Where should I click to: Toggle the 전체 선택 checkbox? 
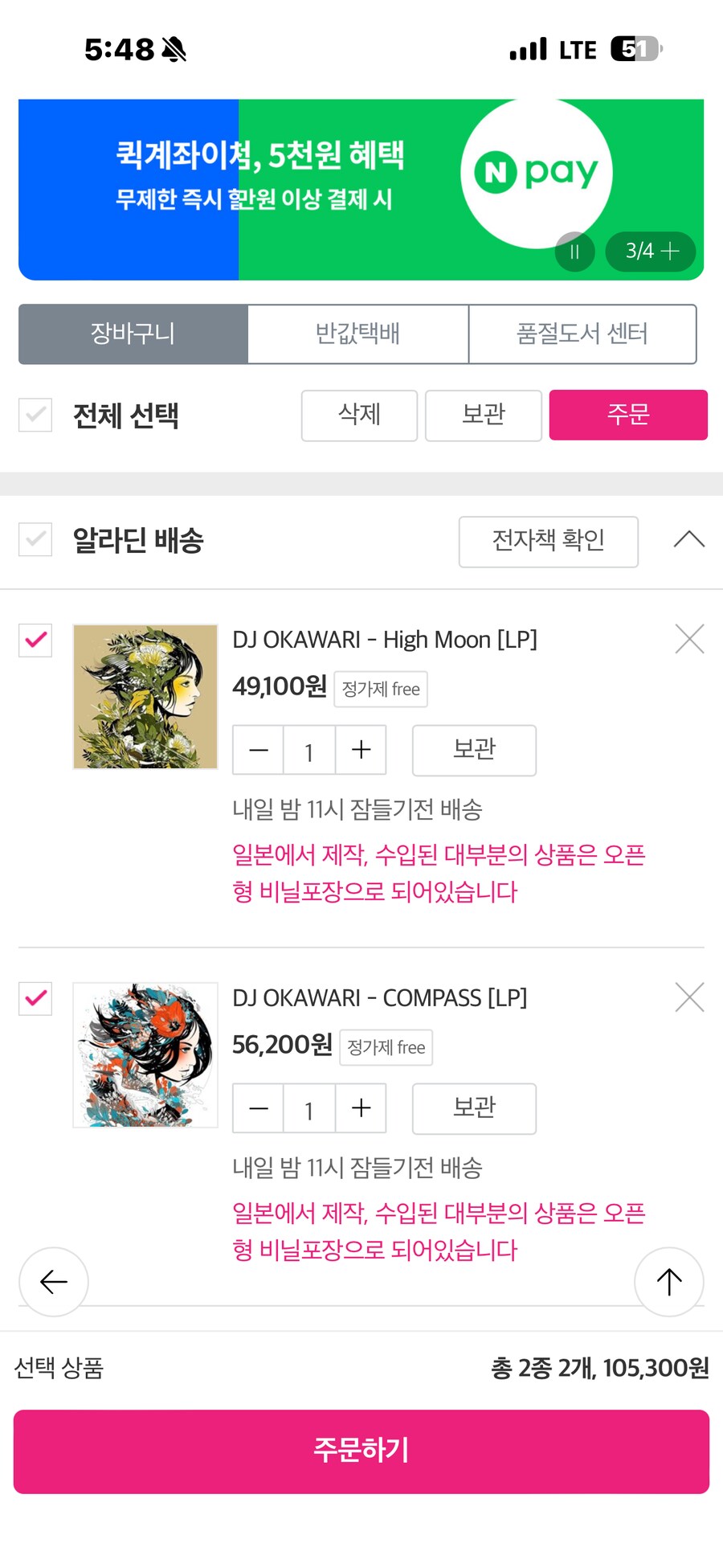(x=35, y=415)
